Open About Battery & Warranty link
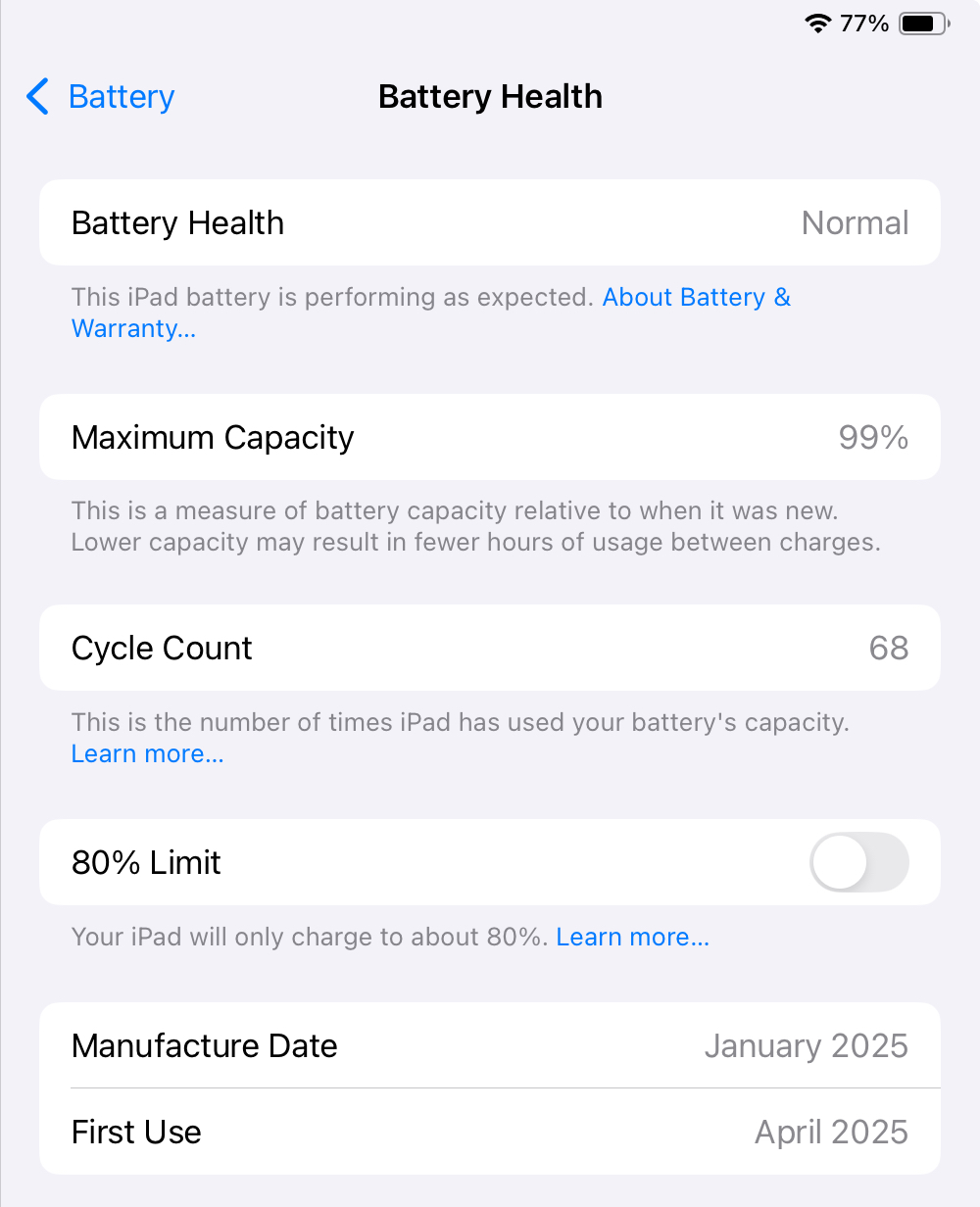This screenshot has width=980, height=1207. tap(696, 298)
